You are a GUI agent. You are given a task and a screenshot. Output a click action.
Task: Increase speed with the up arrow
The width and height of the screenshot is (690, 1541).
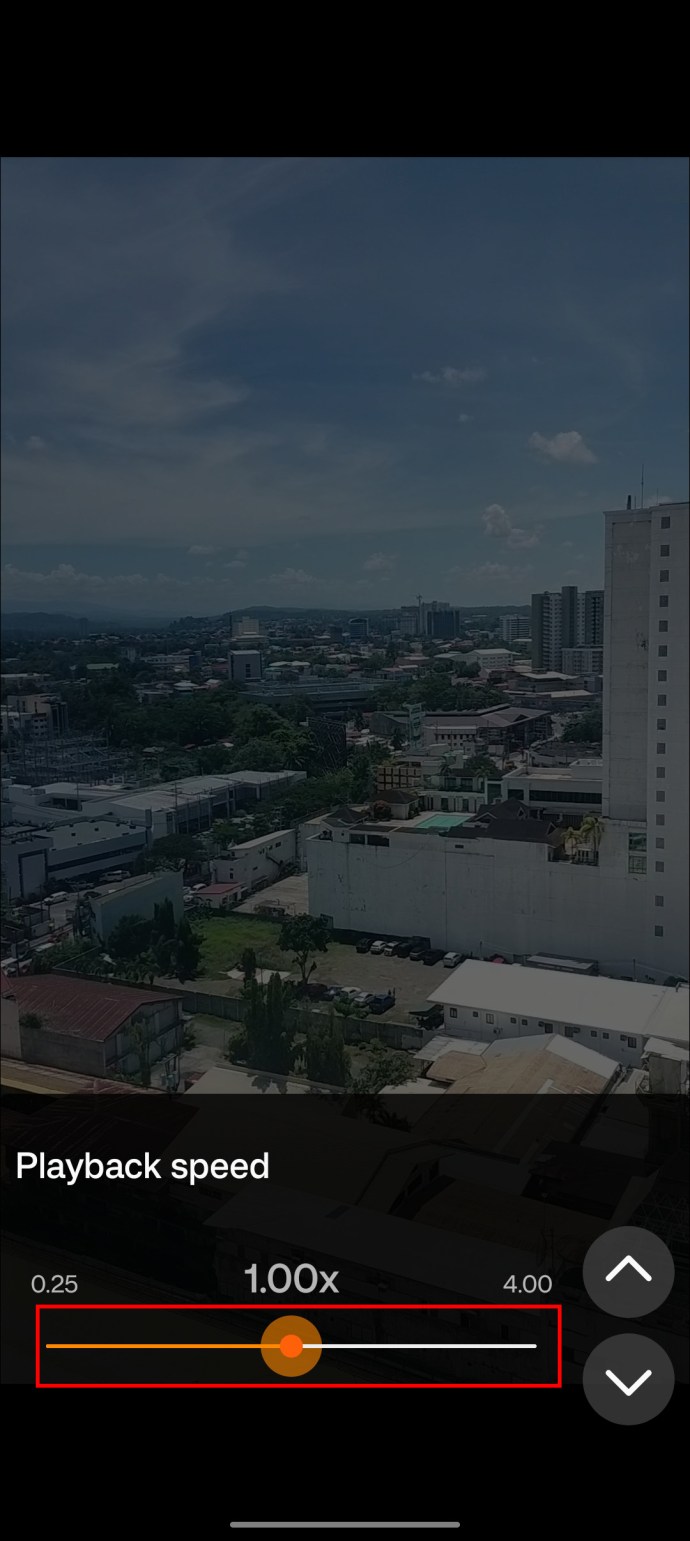pos(628,1271)
